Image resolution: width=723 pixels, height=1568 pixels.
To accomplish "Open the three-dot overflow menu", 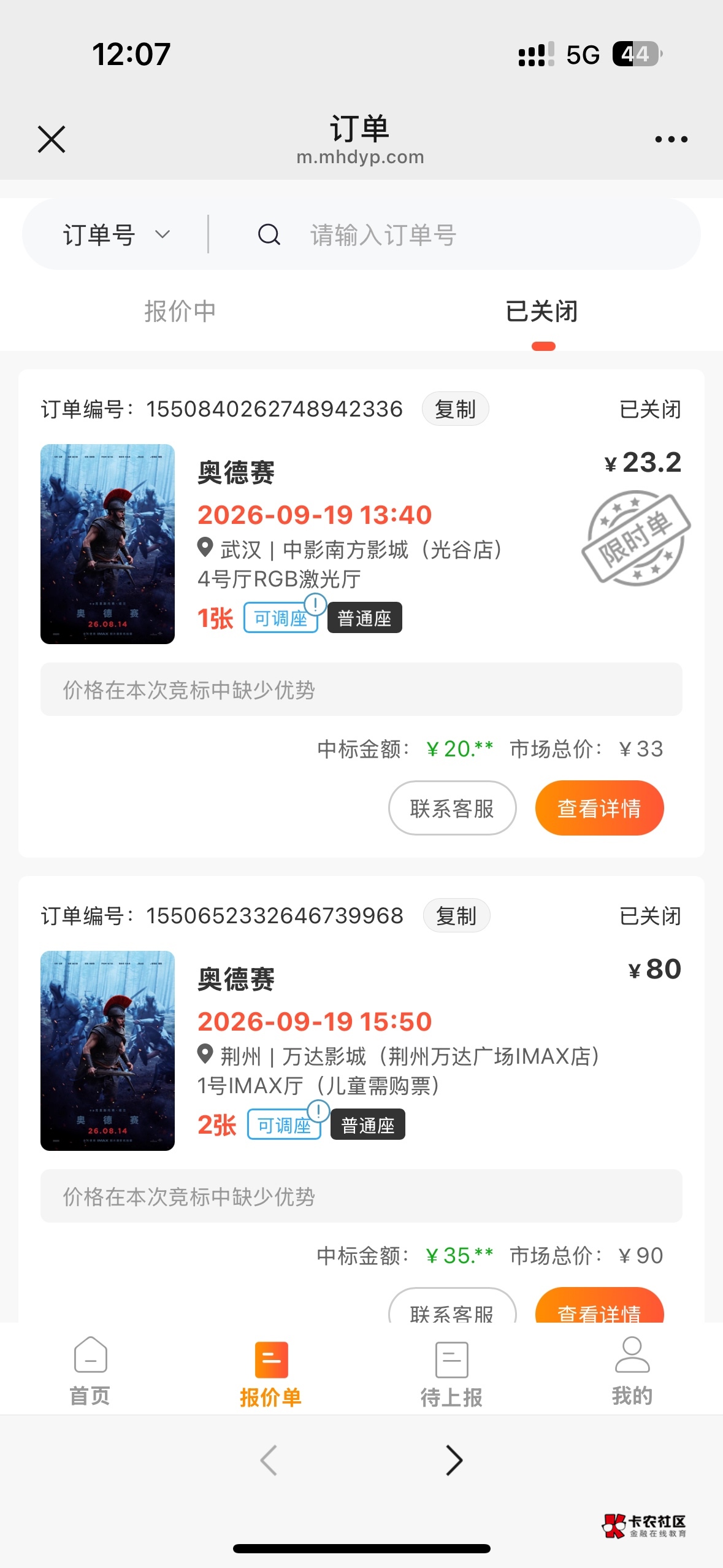I will (x=671, y=139).
